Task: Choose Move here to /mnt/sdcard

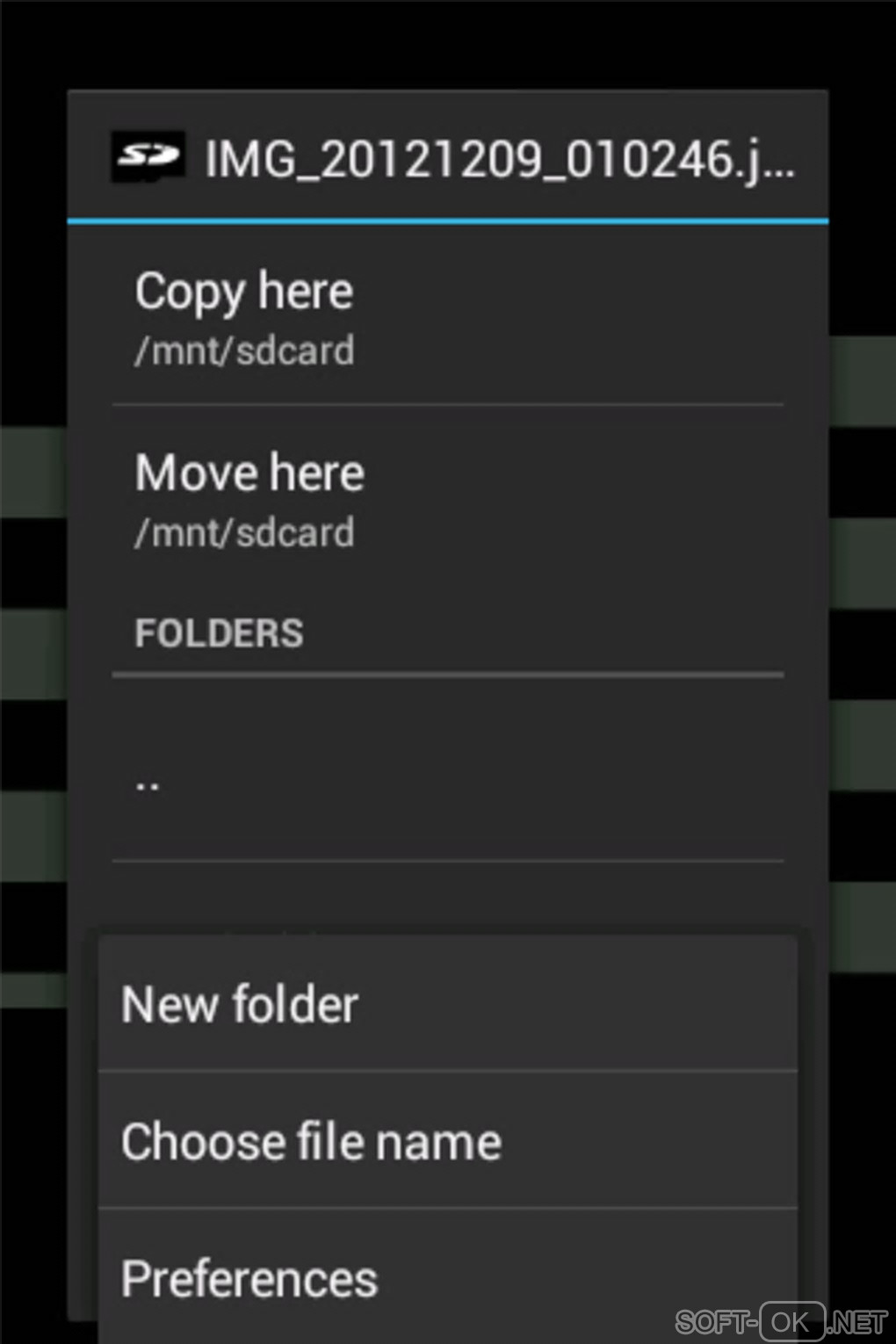Action: tap(446, 498)
